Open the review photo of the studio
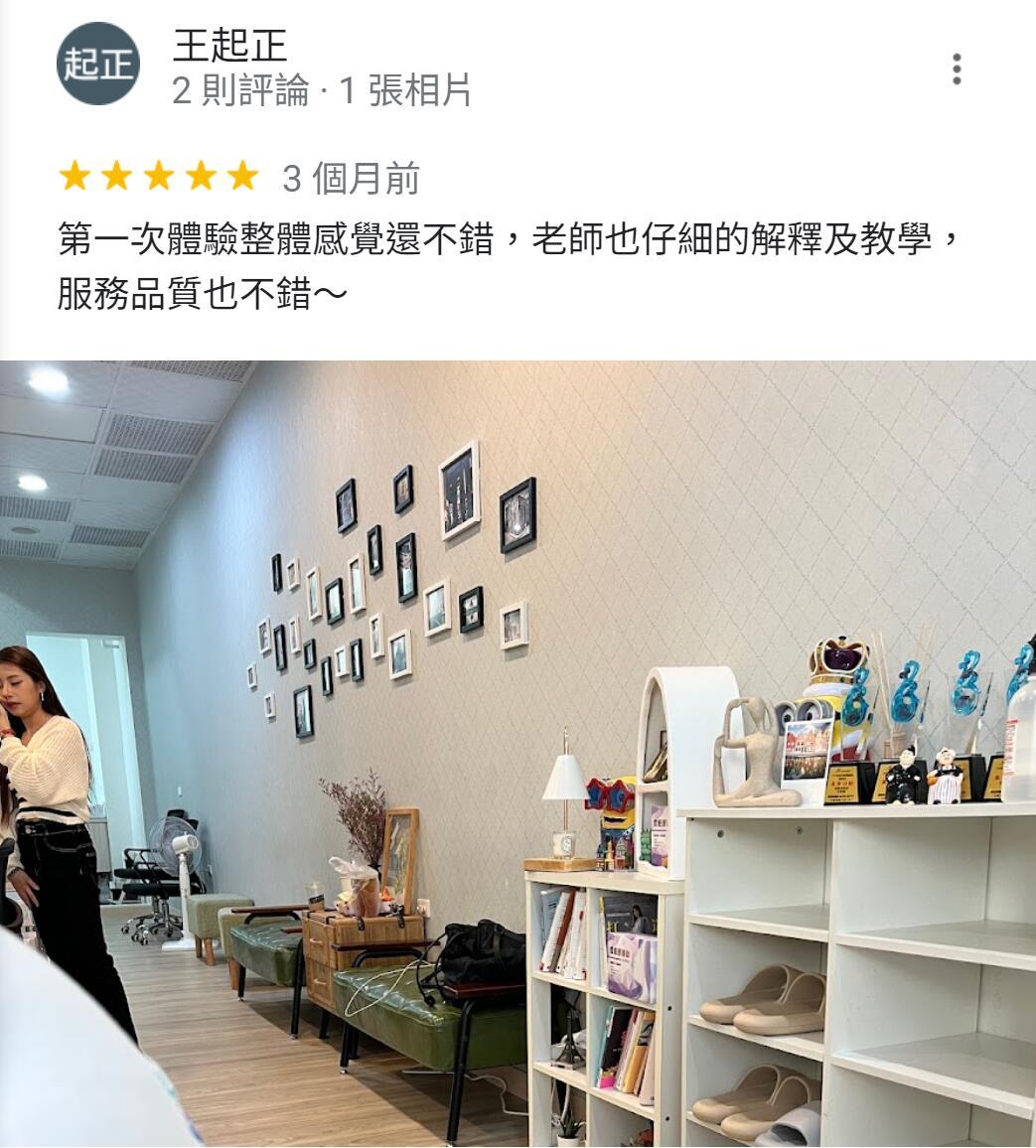Screen dimensions: 1036x1148 518,753
